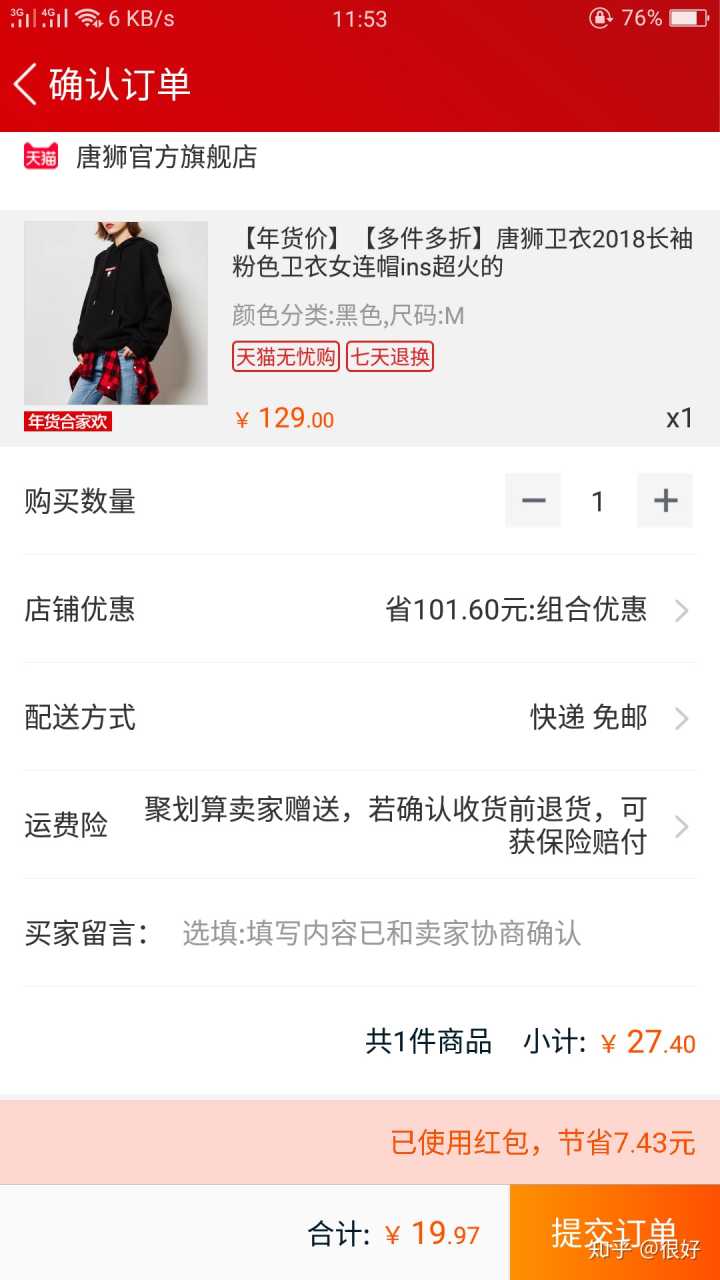720x1280 pixels.
Task: Change the 配送方式 delivery method
Action: click(x=360, y=717)
